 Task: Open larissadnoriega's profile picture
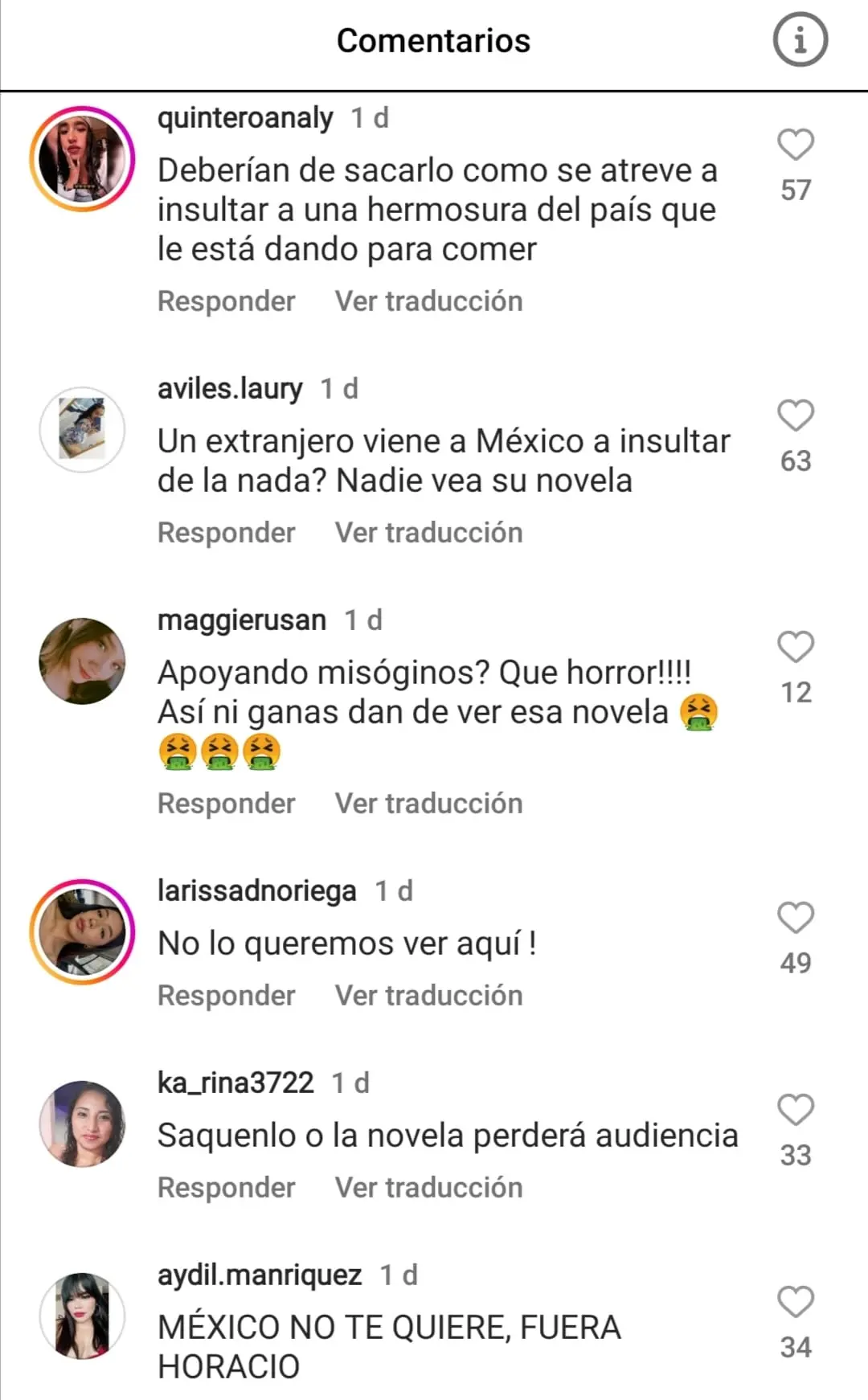coord(82,931)
